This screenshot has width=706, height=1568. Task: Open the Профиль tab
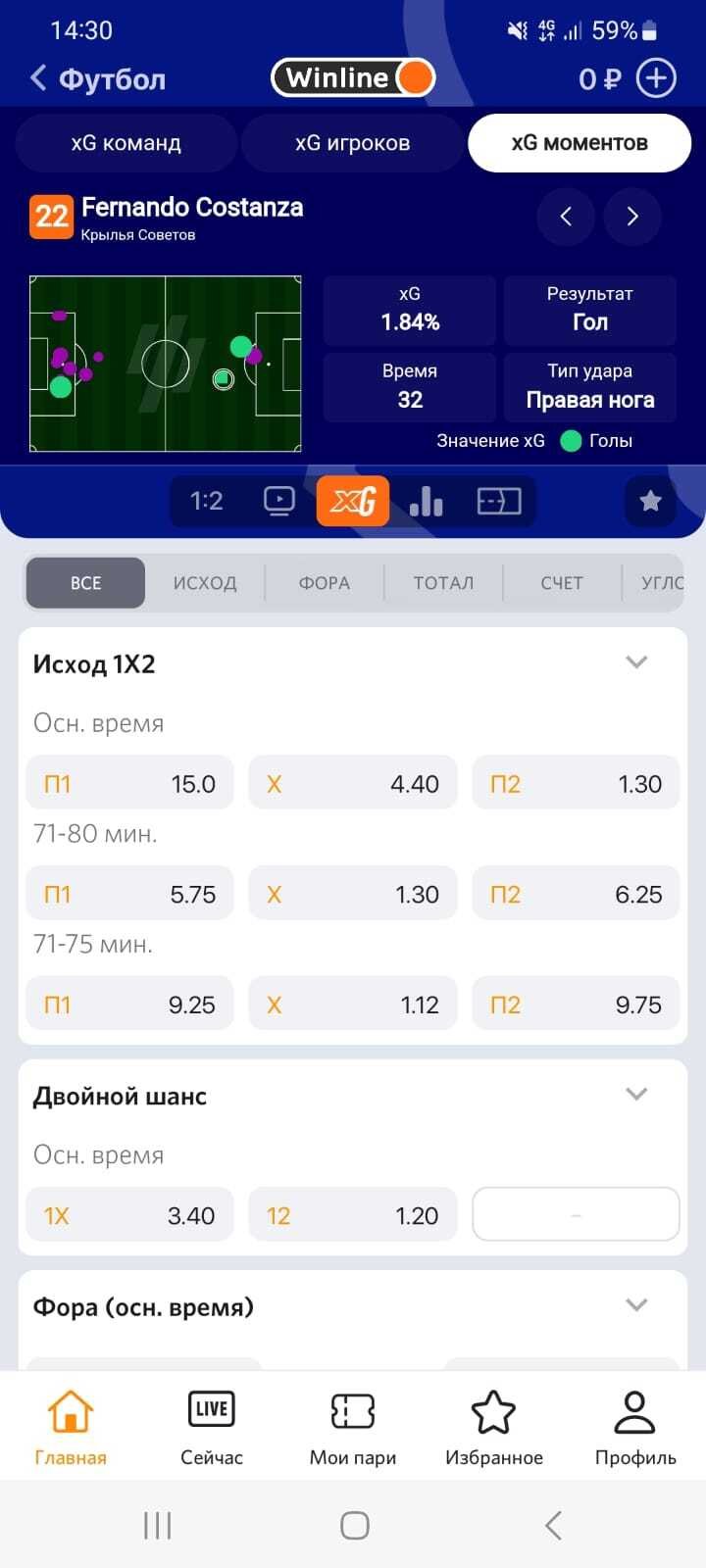(635, 1426)
